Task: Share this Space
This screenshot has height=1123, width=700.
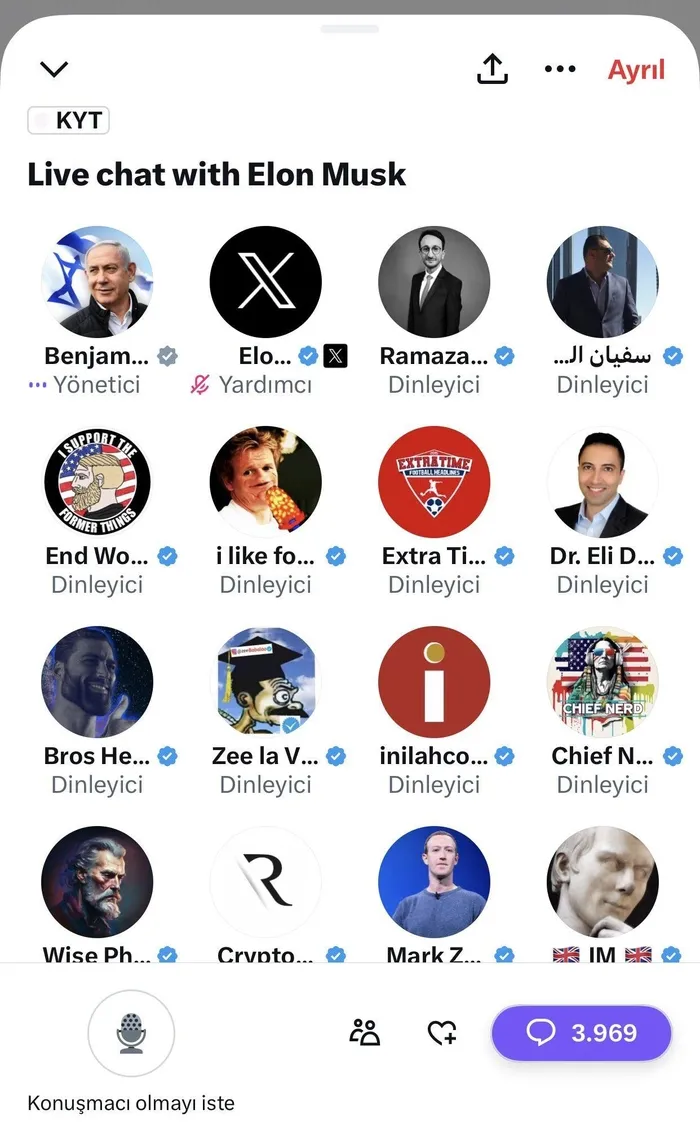Action: pyautogui.click(x=492, y=68)
